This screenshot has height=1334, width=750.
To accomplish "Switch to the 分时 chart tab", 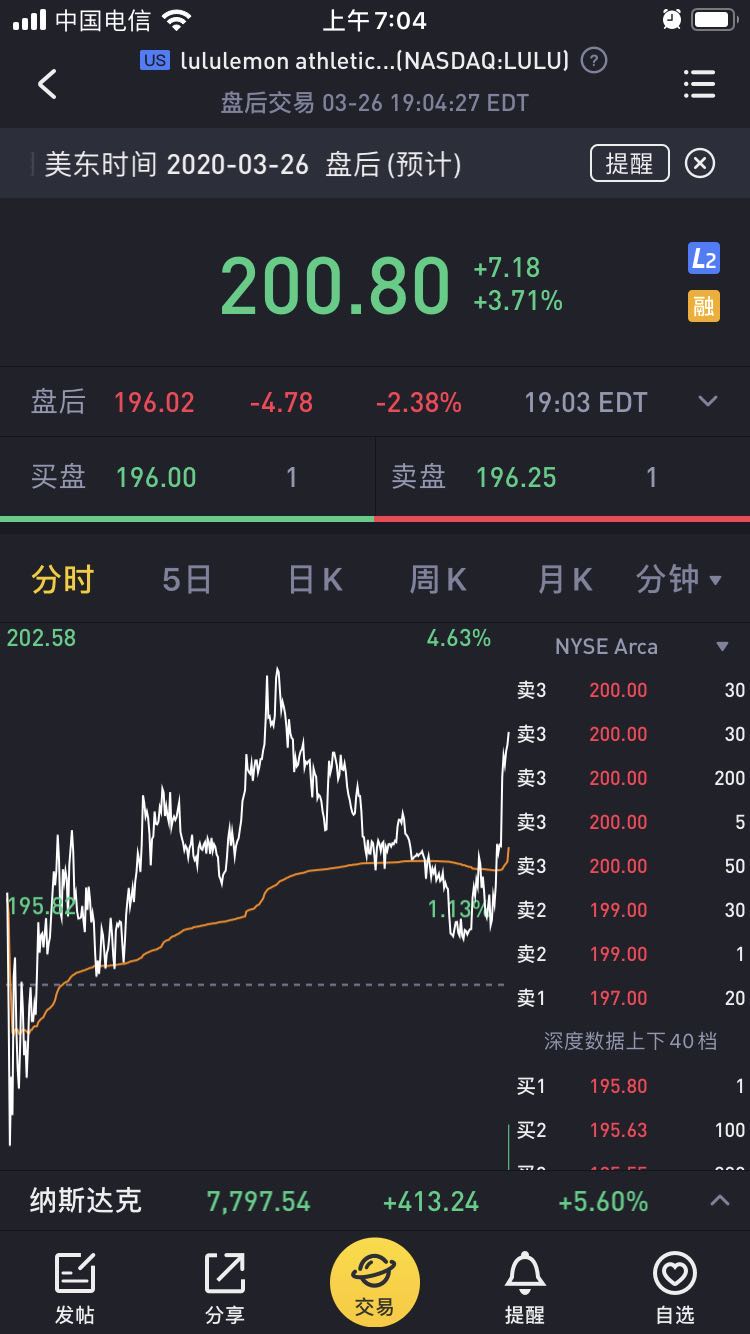I will [62, 579].
